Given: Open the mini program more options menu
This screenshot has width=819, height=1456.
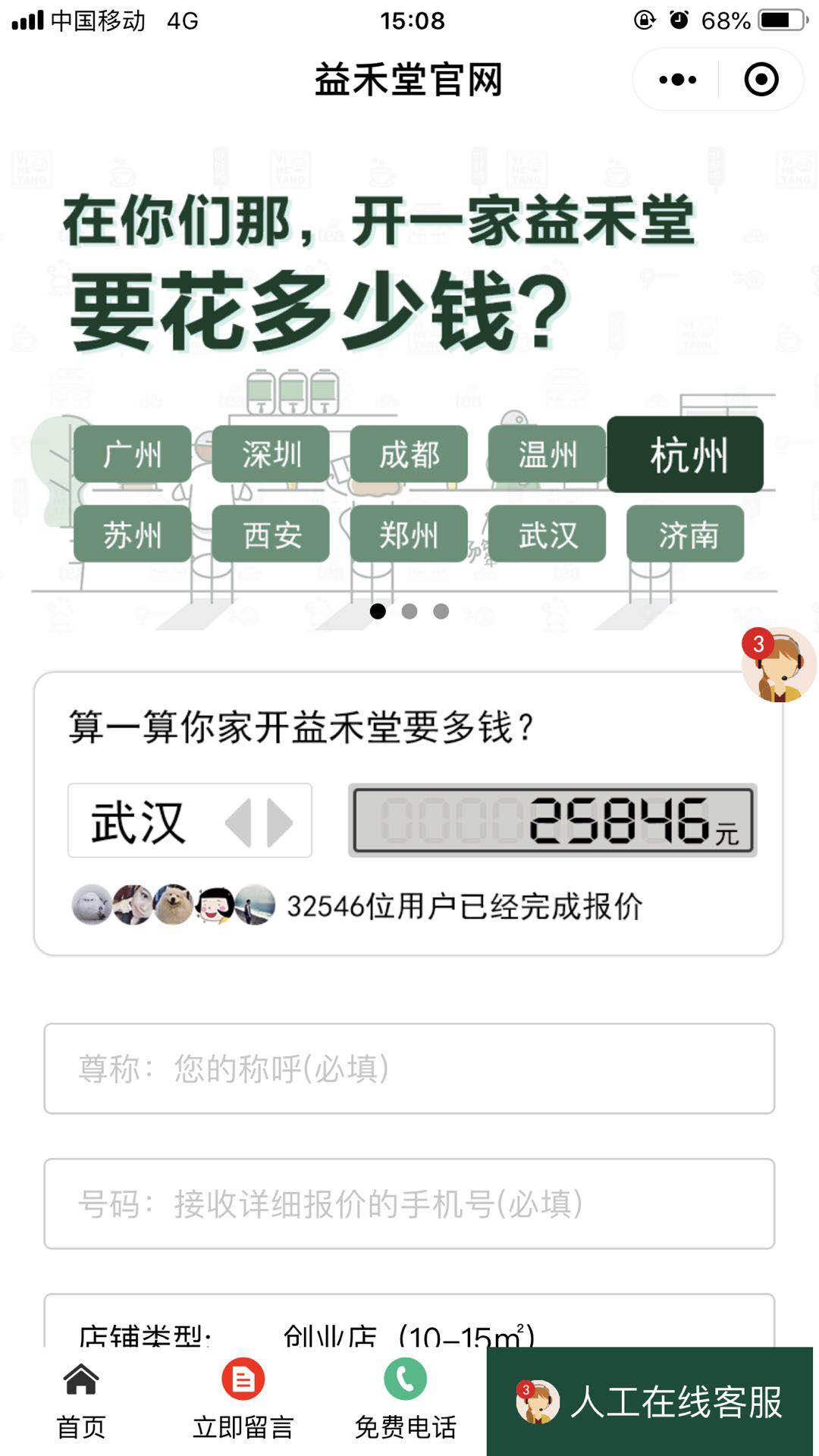Looking at the screenshot, I should (677, 80).
